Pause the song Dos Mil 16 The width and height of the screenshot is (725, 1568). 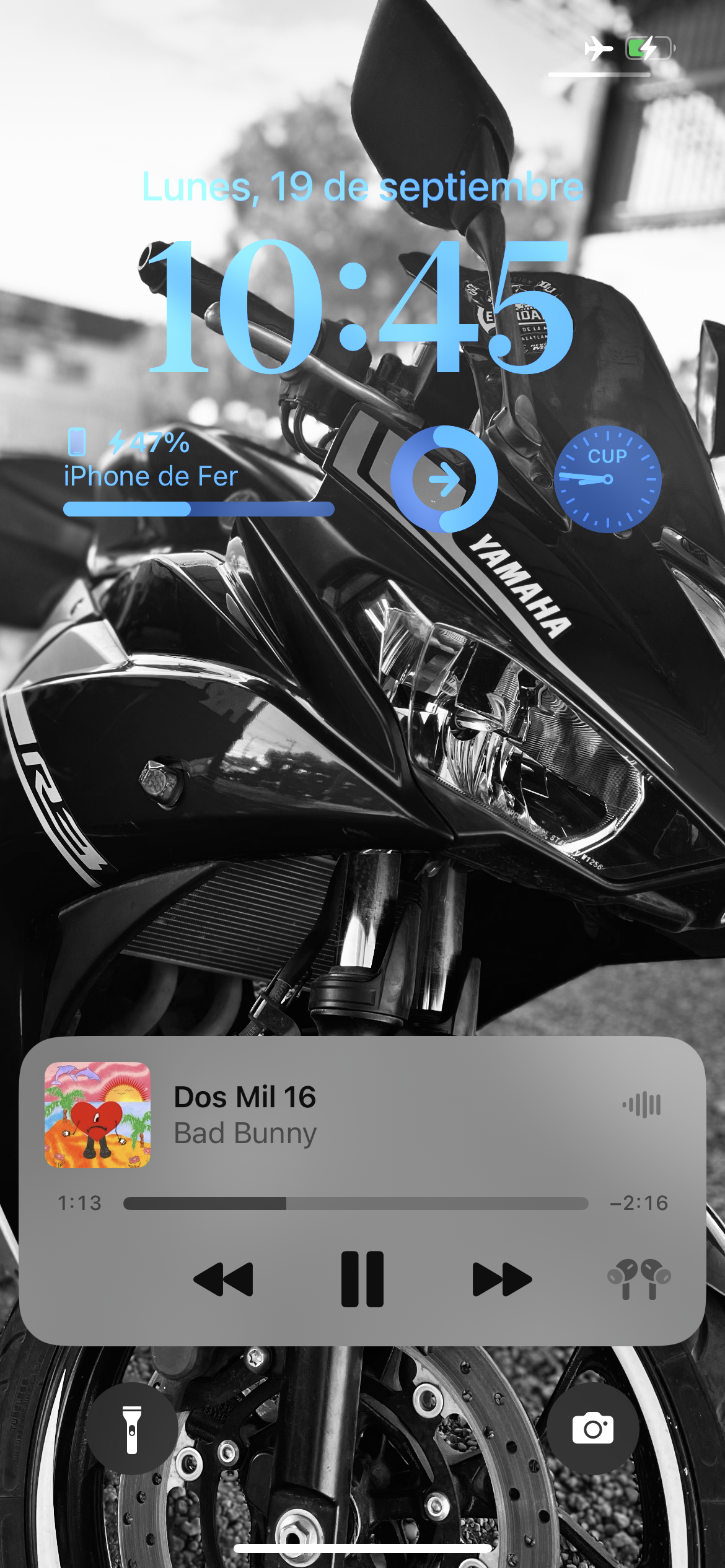click(x=362, y=1279)
